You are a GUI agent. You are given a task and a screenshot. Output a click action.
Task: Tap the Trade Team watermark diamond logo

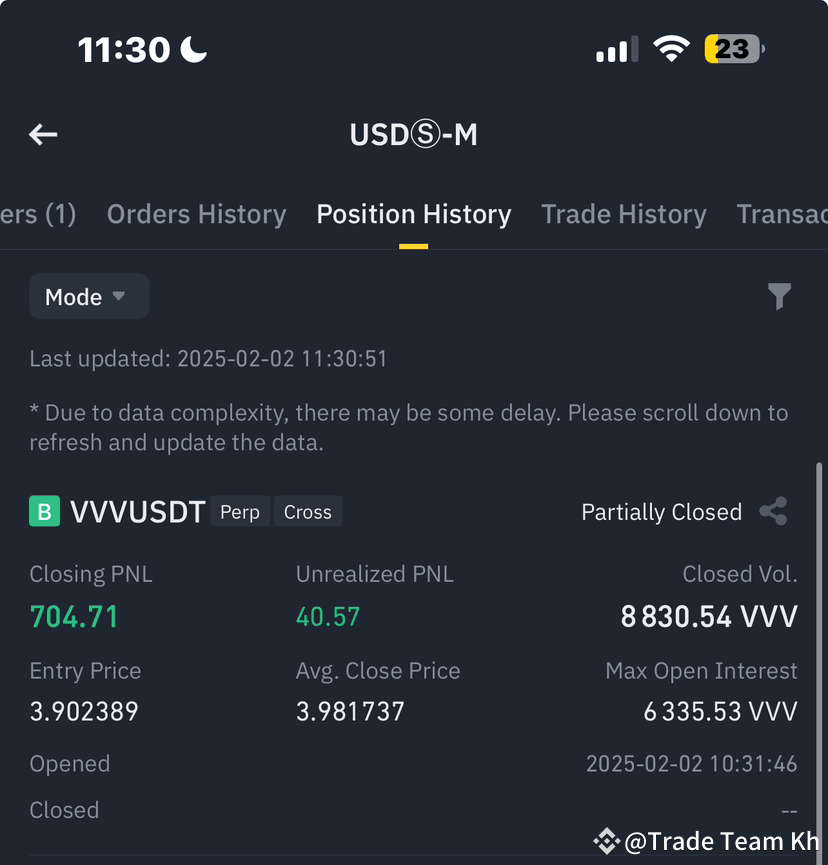coord(607,841)
